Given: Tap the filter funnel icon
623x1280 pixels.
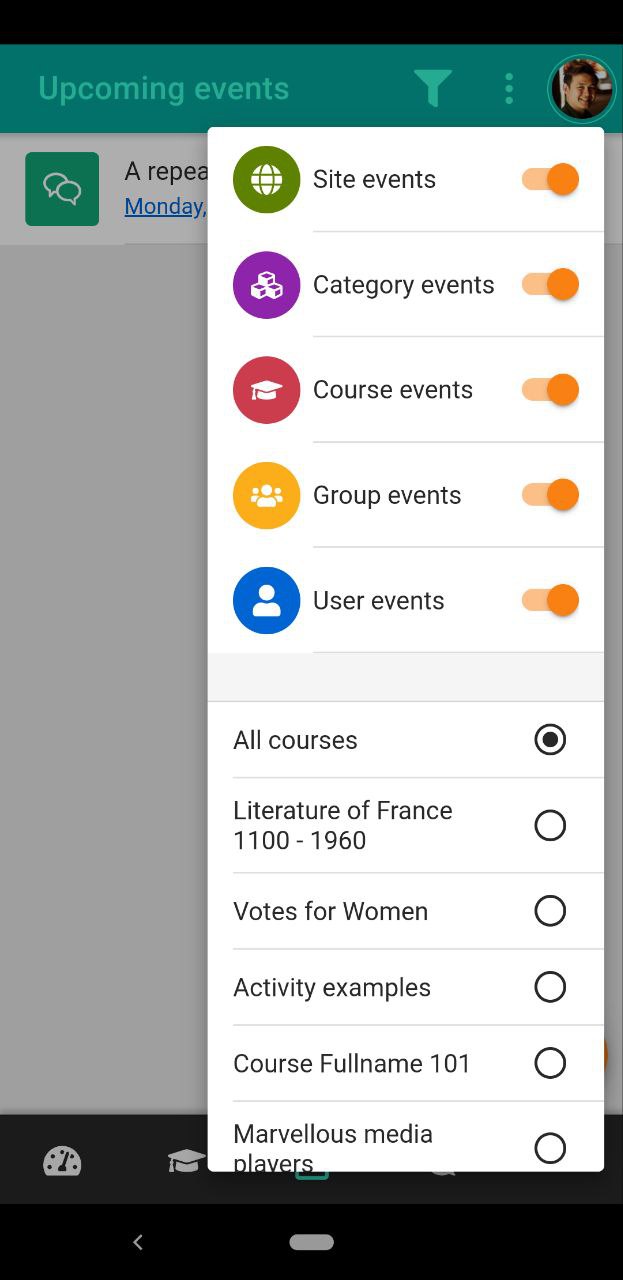Looking at the screenshot, I should coord(433,89).
